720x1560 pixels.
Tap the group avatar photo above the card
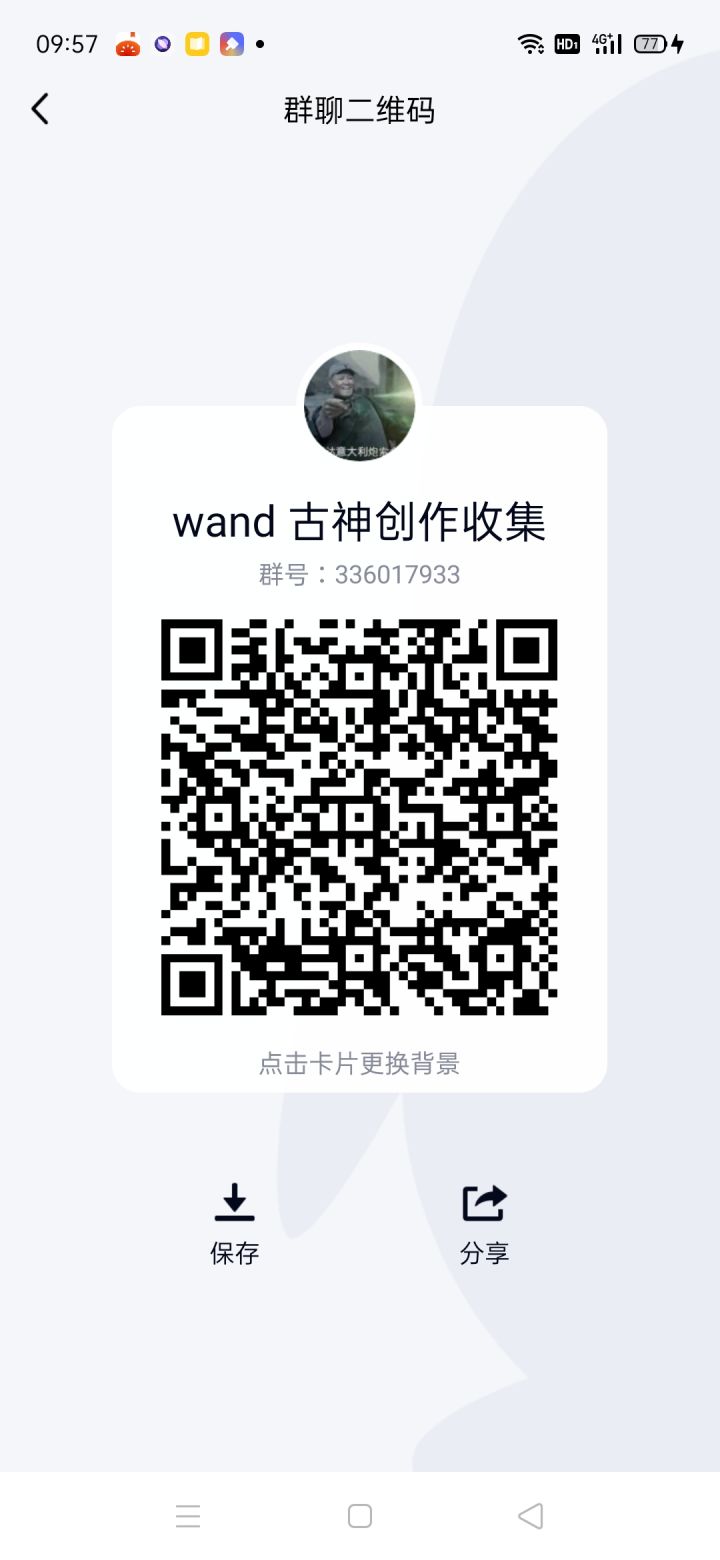[x=359, y=405]
